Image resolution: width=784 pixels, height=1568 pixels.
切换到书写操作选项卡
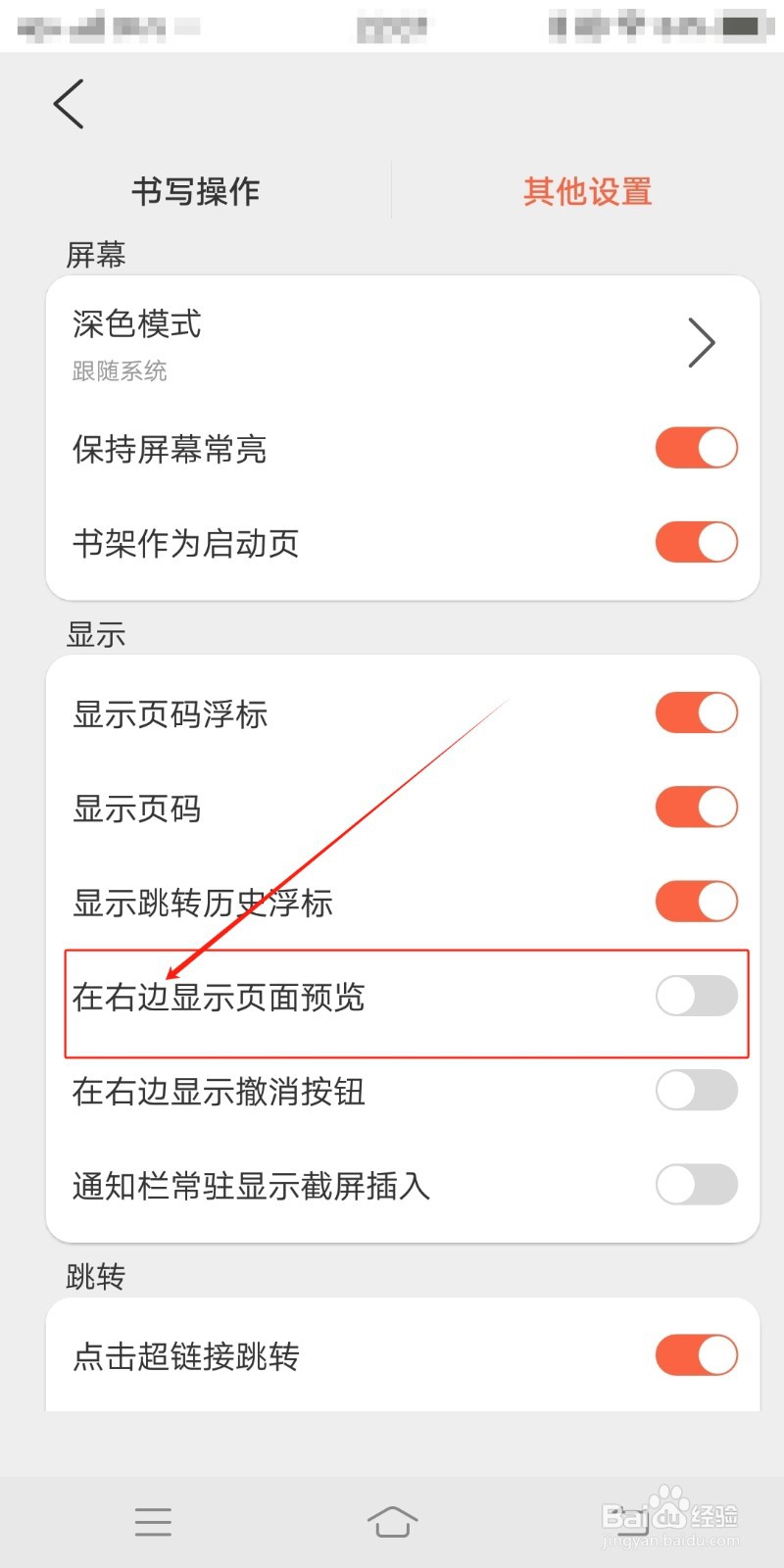coord(196,192)
